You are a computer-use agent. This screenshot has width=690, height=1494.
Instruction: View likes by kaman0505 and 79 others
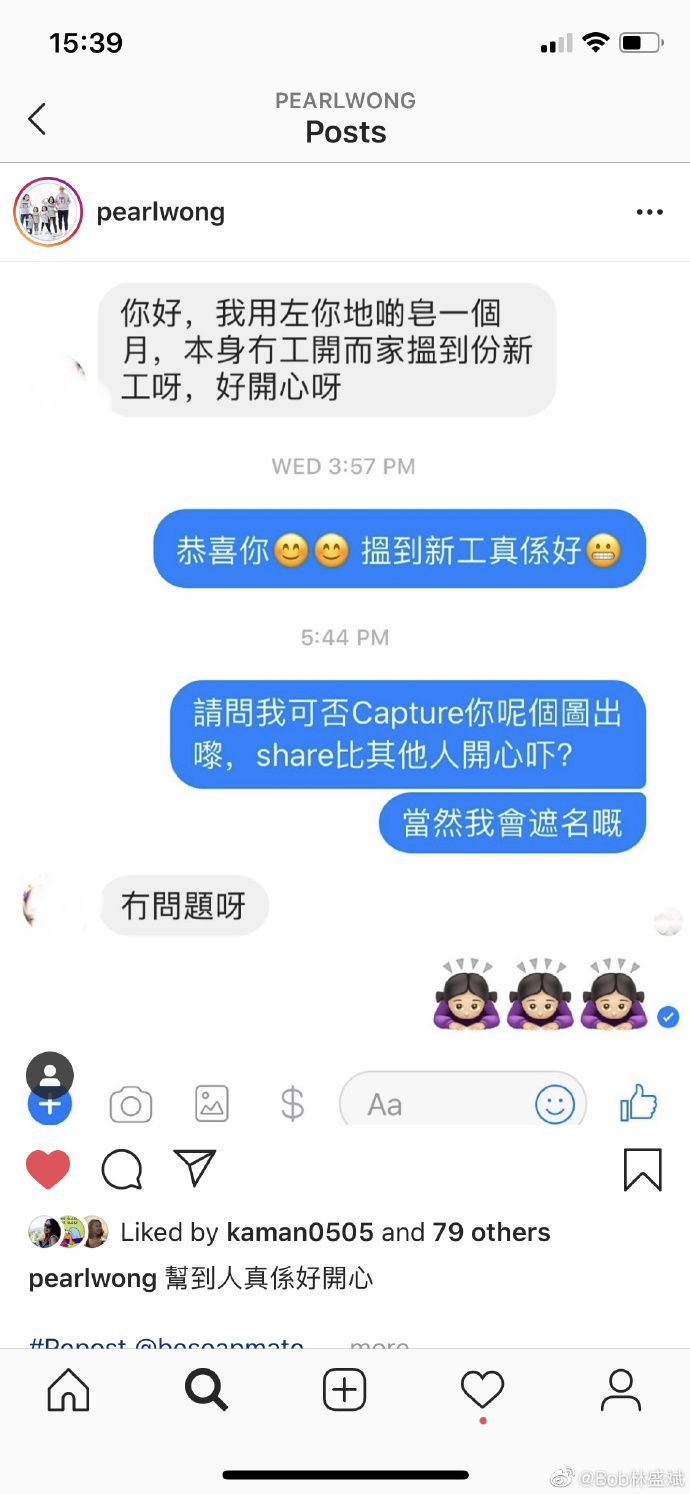[335, 1232]
